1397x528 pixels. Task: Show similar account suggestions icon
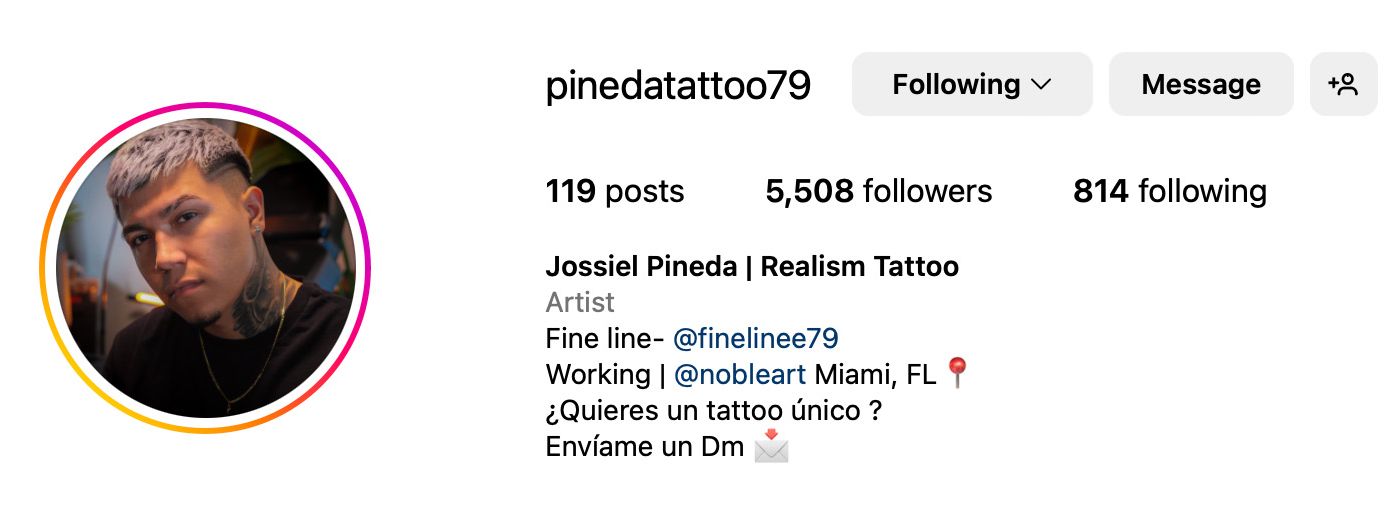pyautogui.click(x=1342, y=85)
